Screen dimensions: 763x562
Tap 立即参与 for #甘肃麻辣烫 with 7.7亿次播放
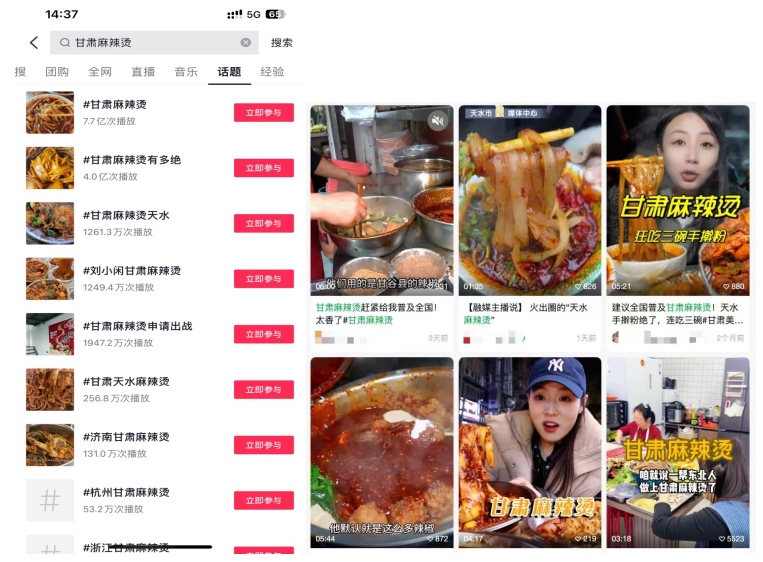(x=263, y=113)
